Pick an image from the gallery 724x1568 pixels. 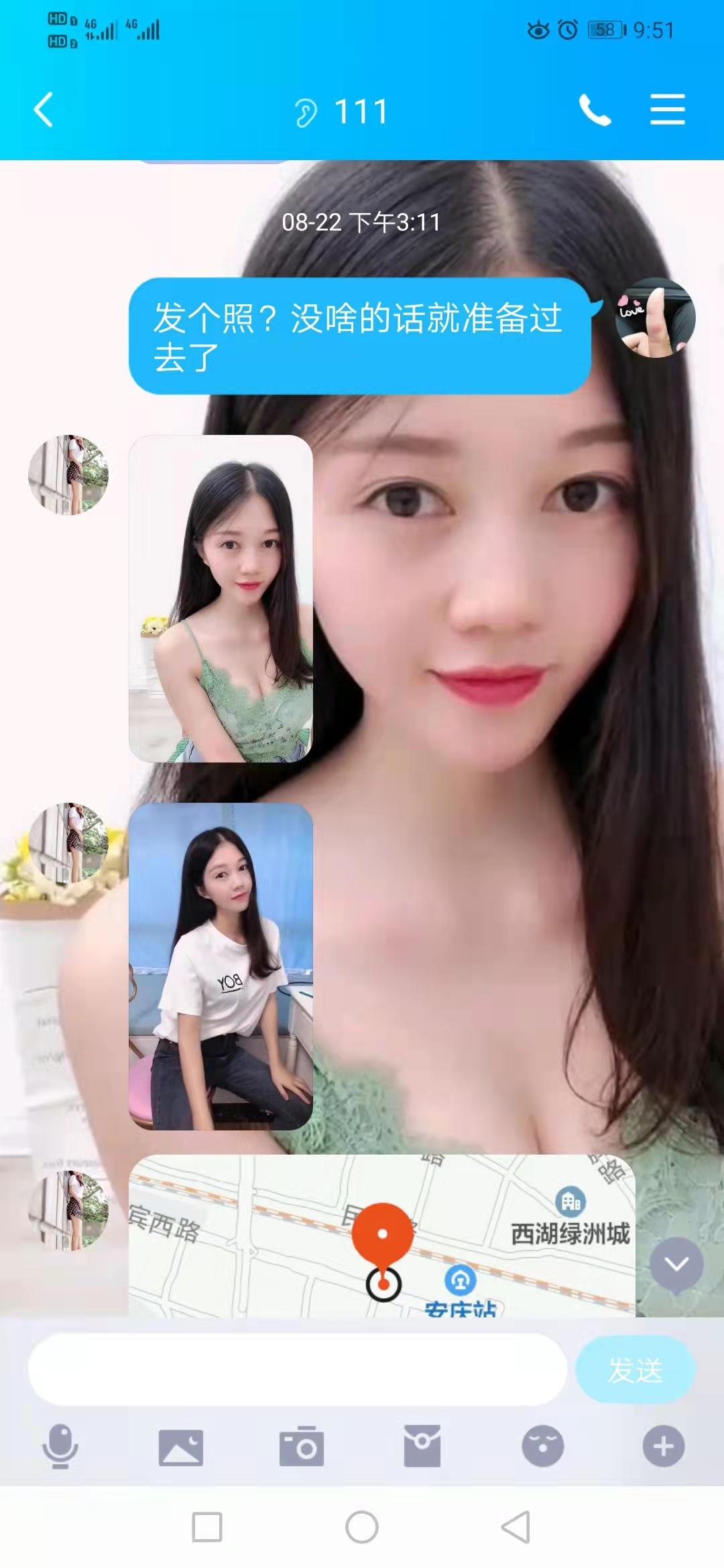tap(181, 1446)
